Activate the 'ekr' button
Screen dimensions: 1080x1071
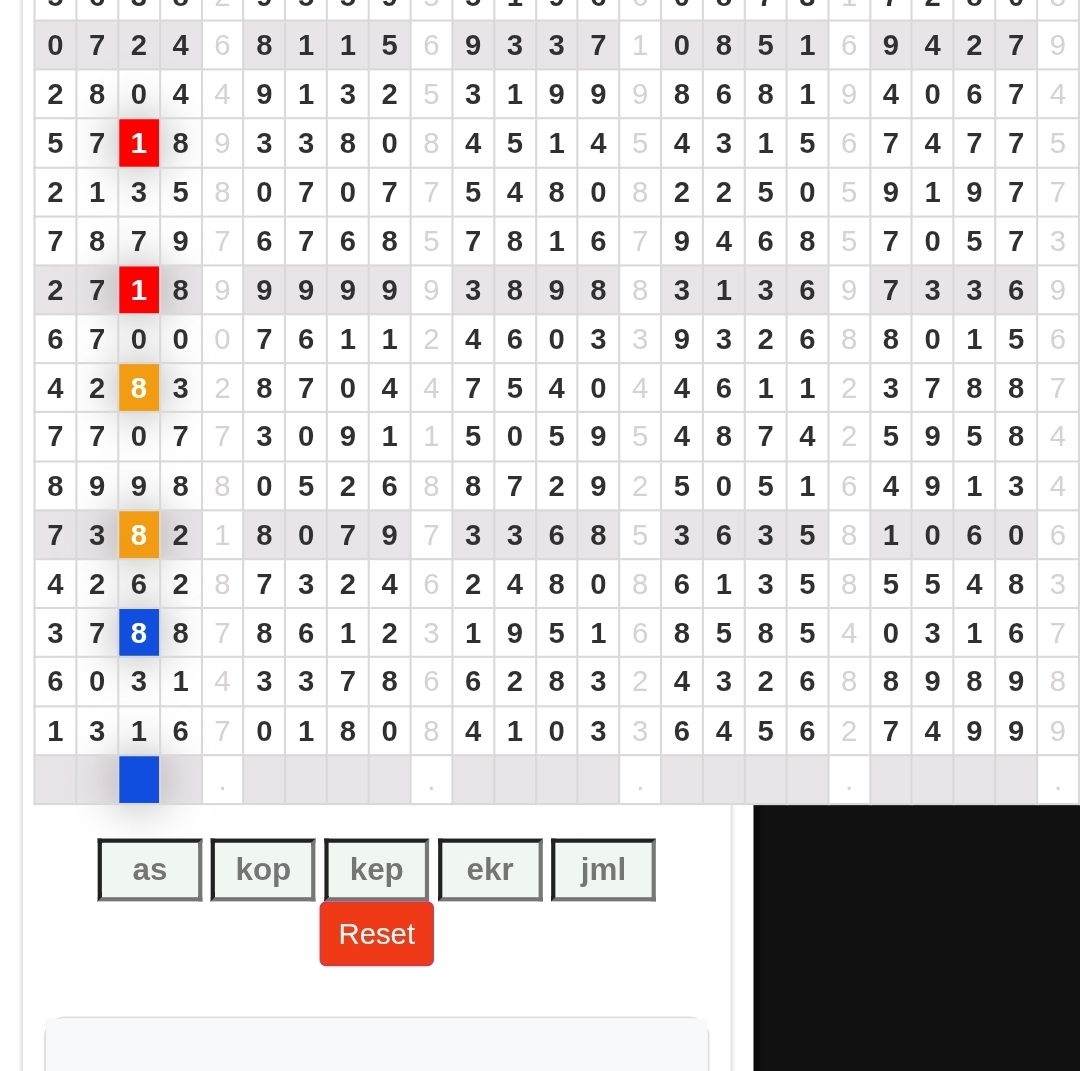click(x=490, y=870)
